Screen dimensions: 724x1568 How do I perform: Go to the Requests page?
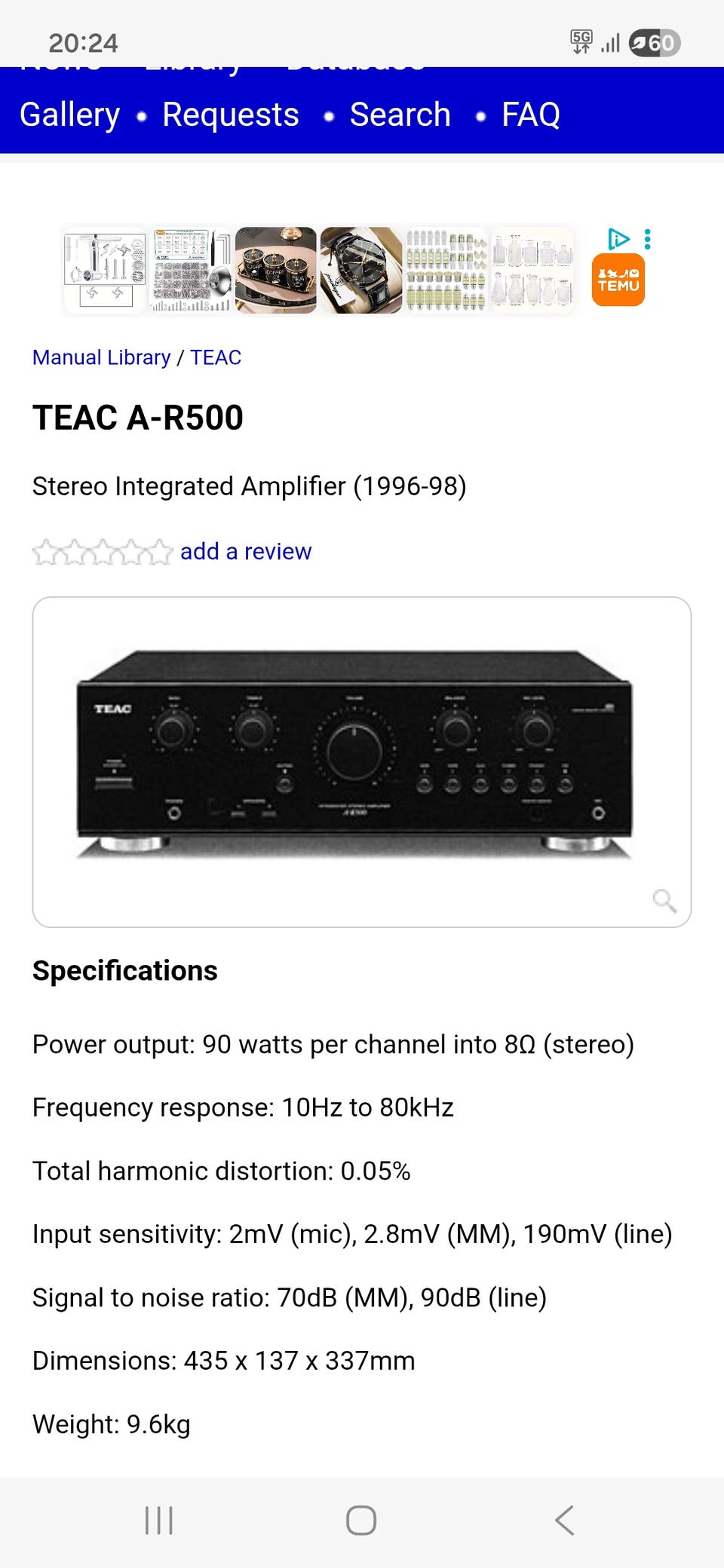click(231, 115)
